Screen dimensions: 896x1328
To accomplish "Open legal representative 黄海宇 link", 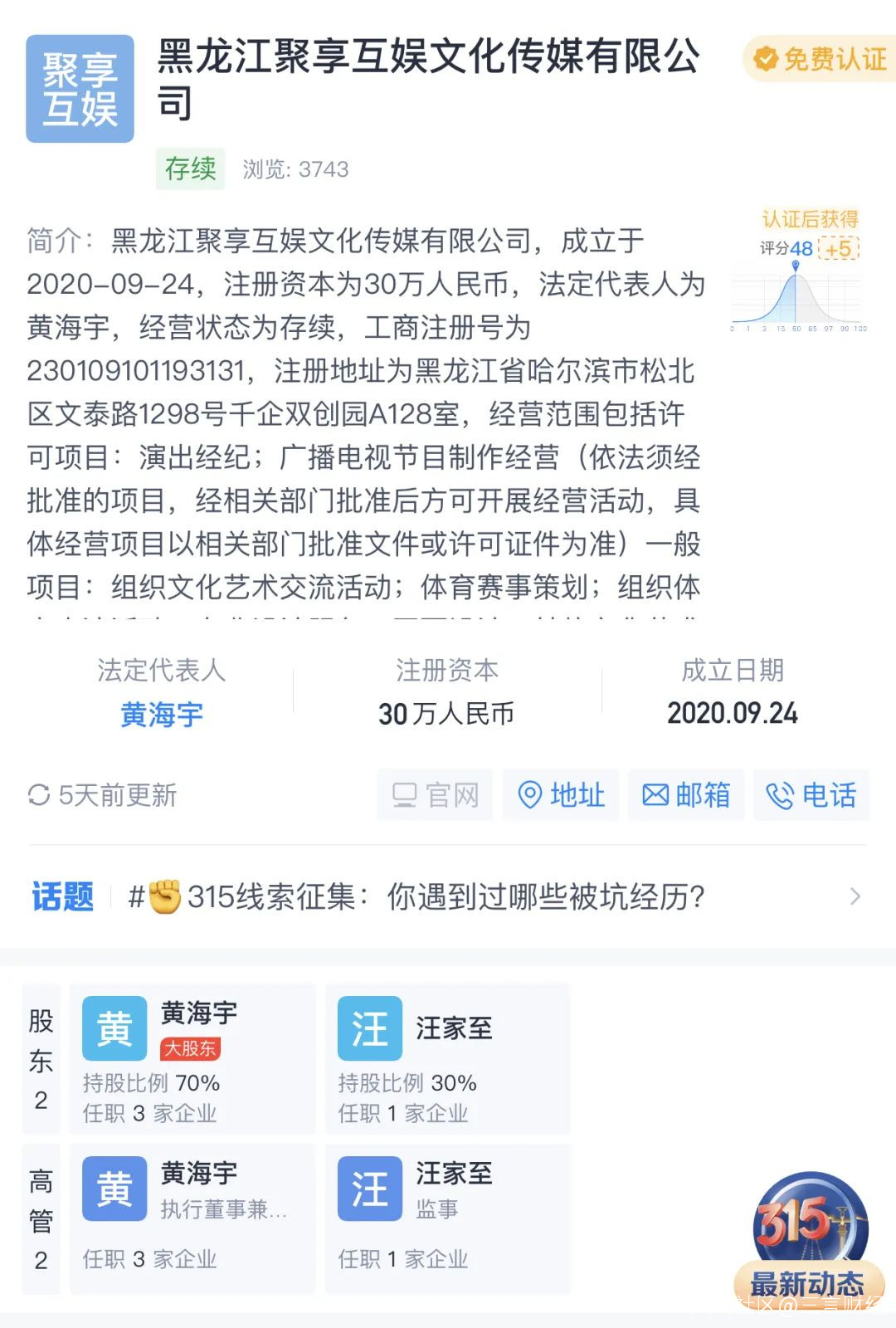I will [162, 715].
